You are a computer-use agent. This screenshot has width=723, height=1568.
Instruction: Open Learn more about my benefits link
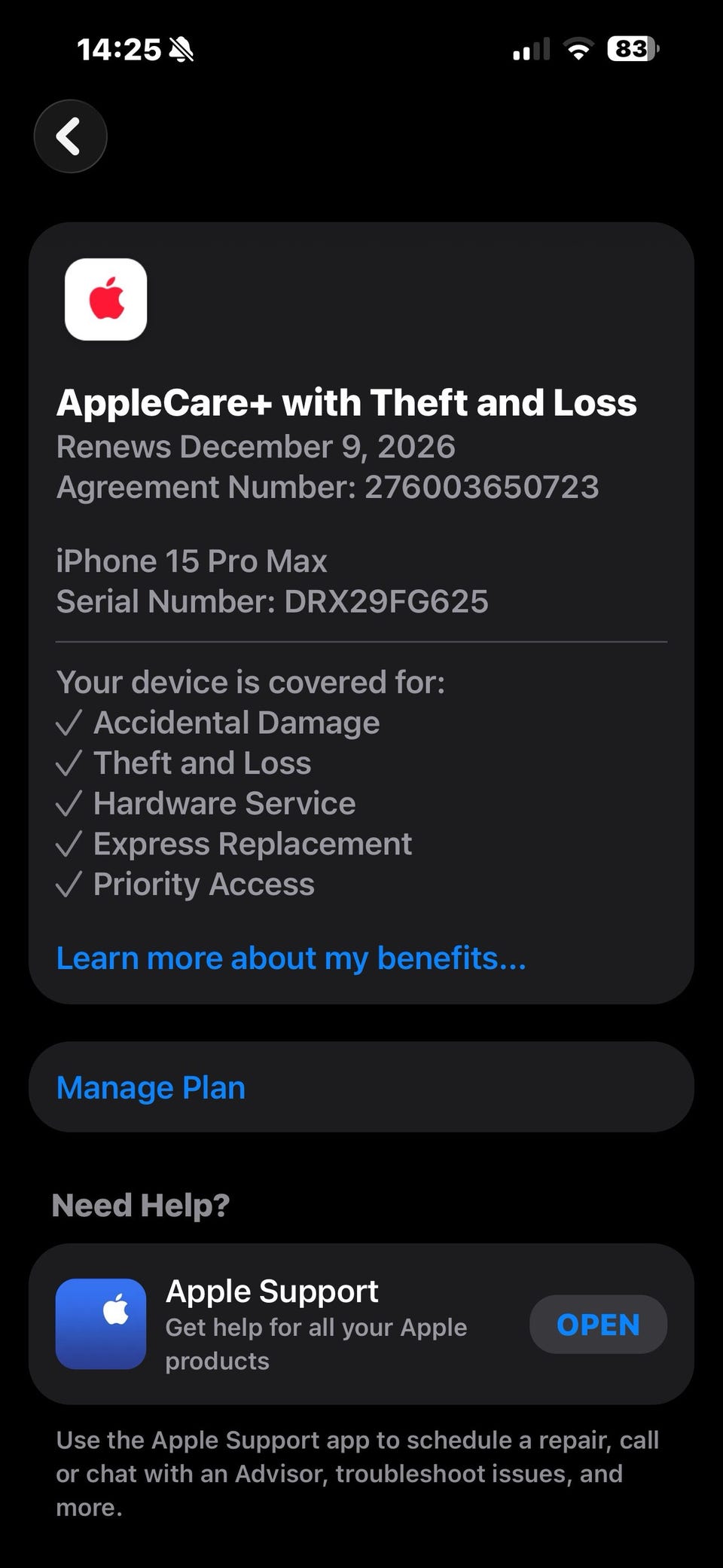tap(291, 958)
